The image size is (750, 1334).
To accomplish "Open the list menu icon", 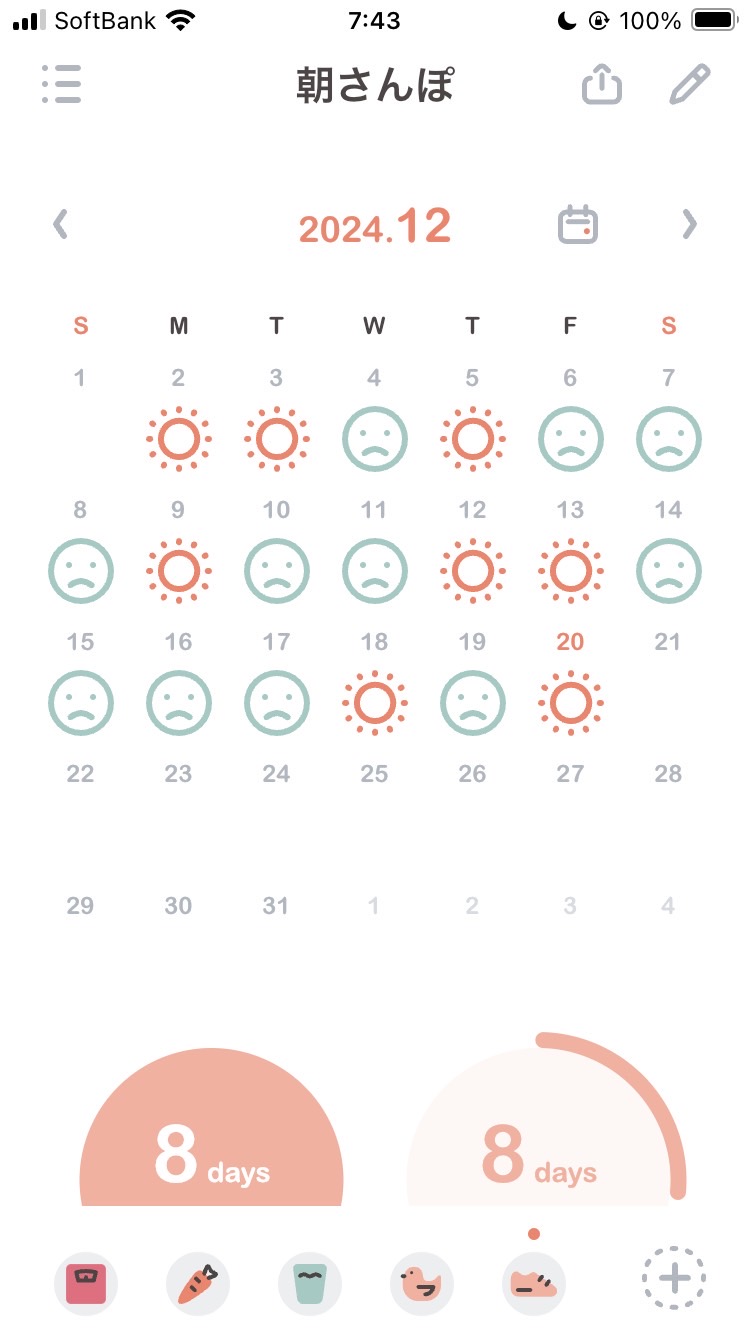I will pos(62,85).
